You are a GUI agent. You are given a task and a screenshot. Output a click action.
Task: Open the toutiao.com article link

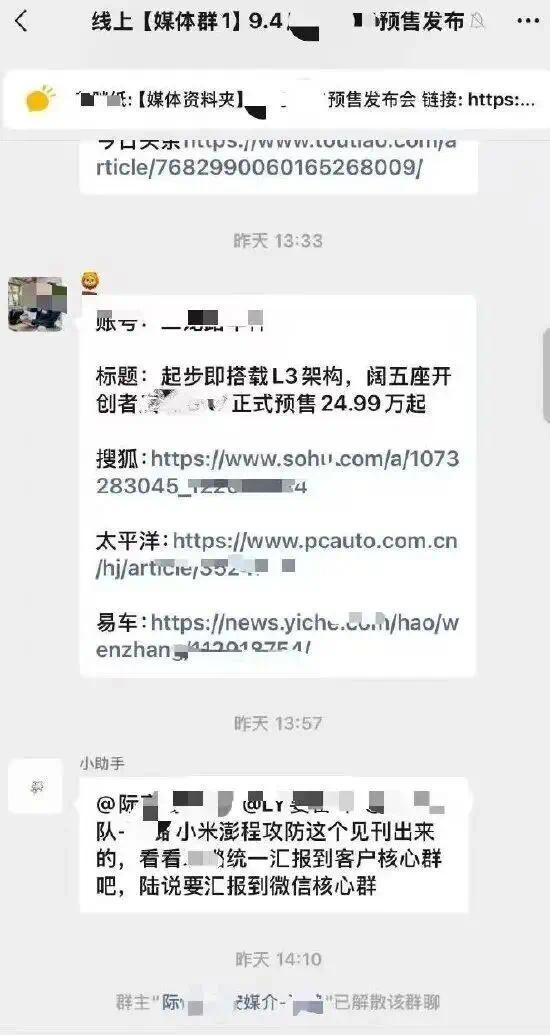tap(287, 154)
